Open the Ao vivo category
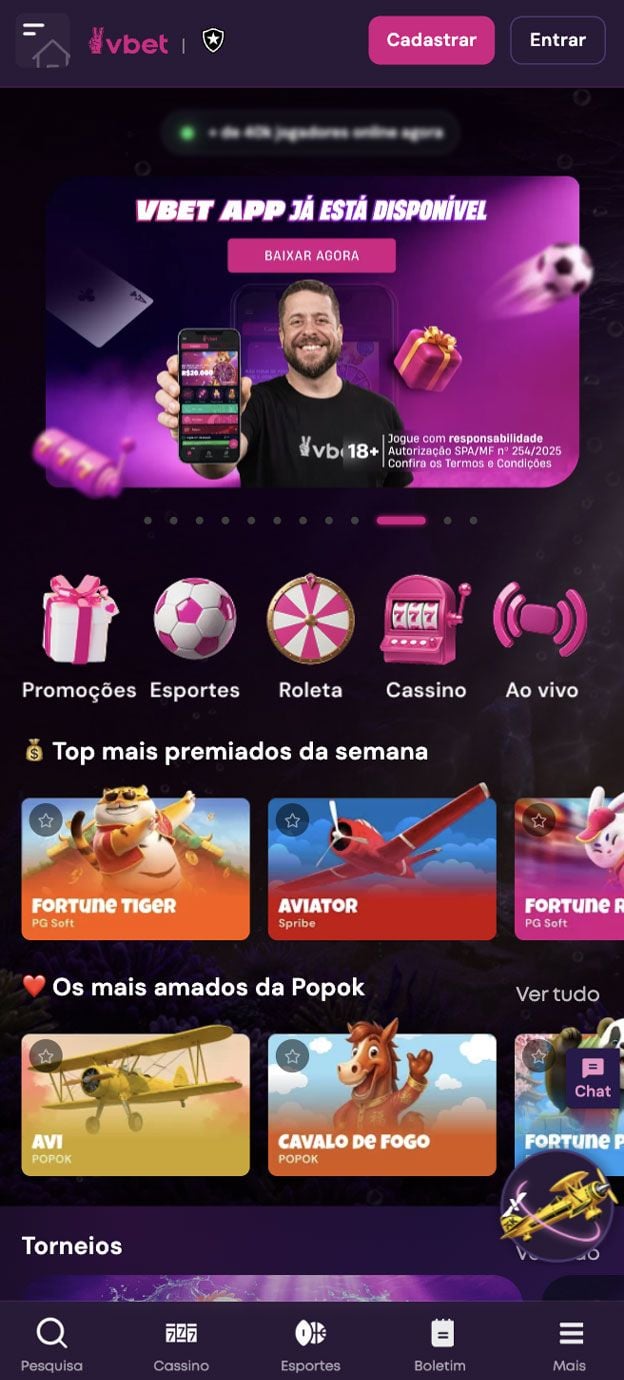 click(541, 636)
